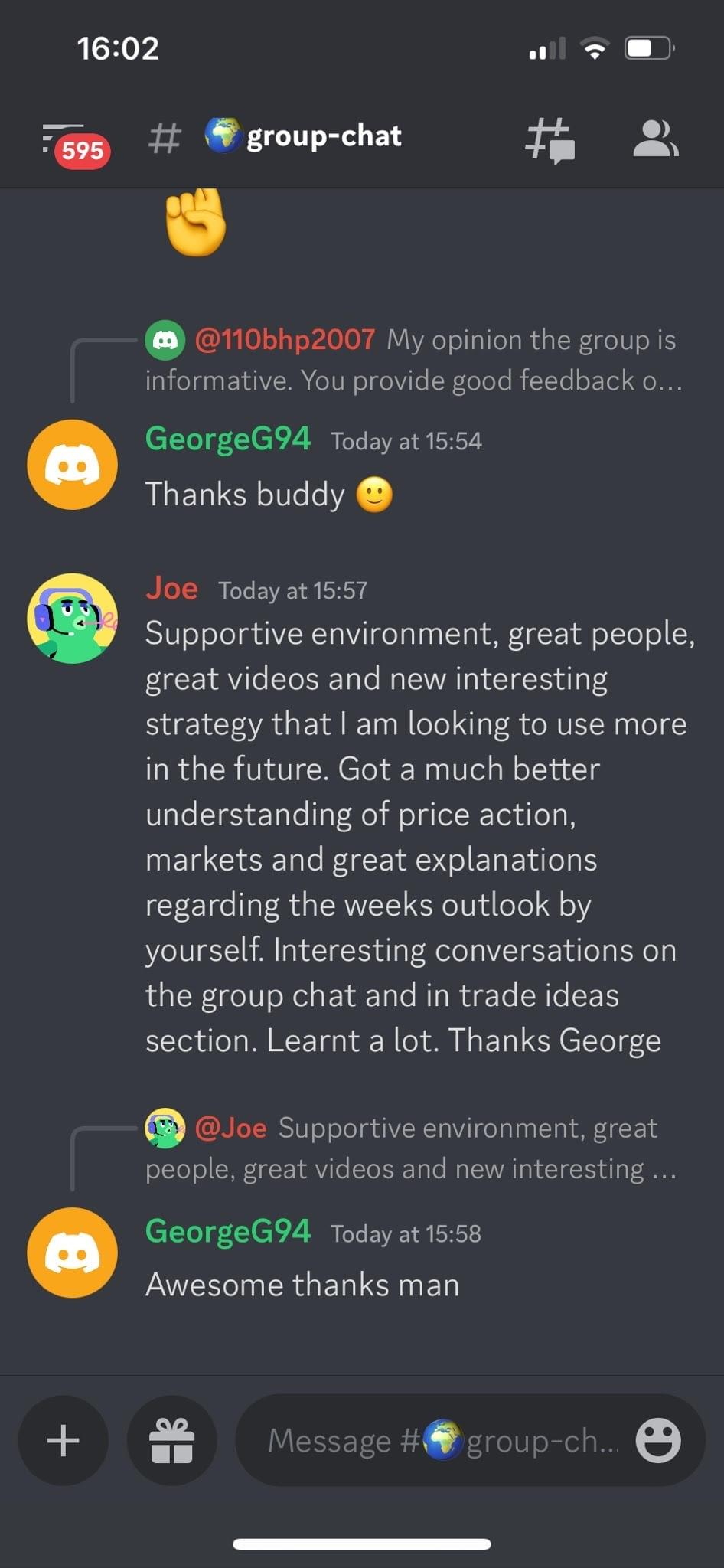
Task: Focus the Message #group-chat input field
Action: pos(436,1440)
